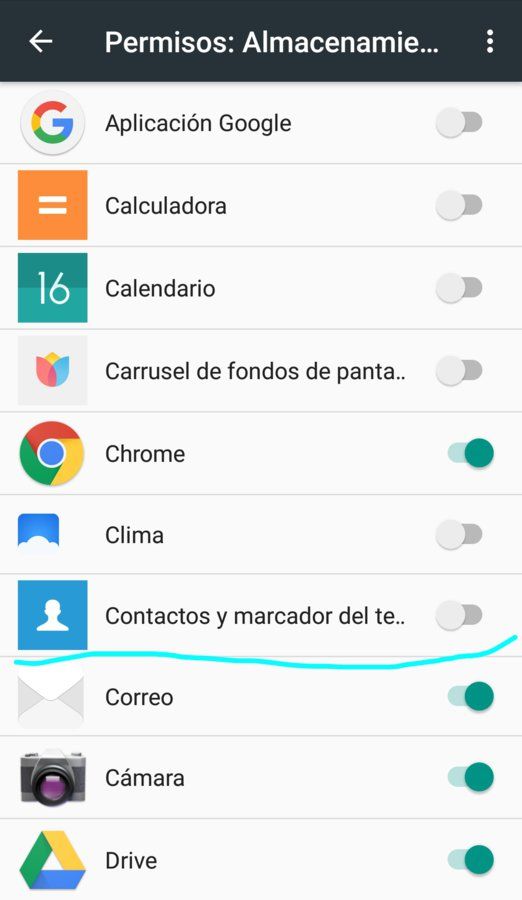Enable Contactos y marcador storage toggle

(459, 615)
